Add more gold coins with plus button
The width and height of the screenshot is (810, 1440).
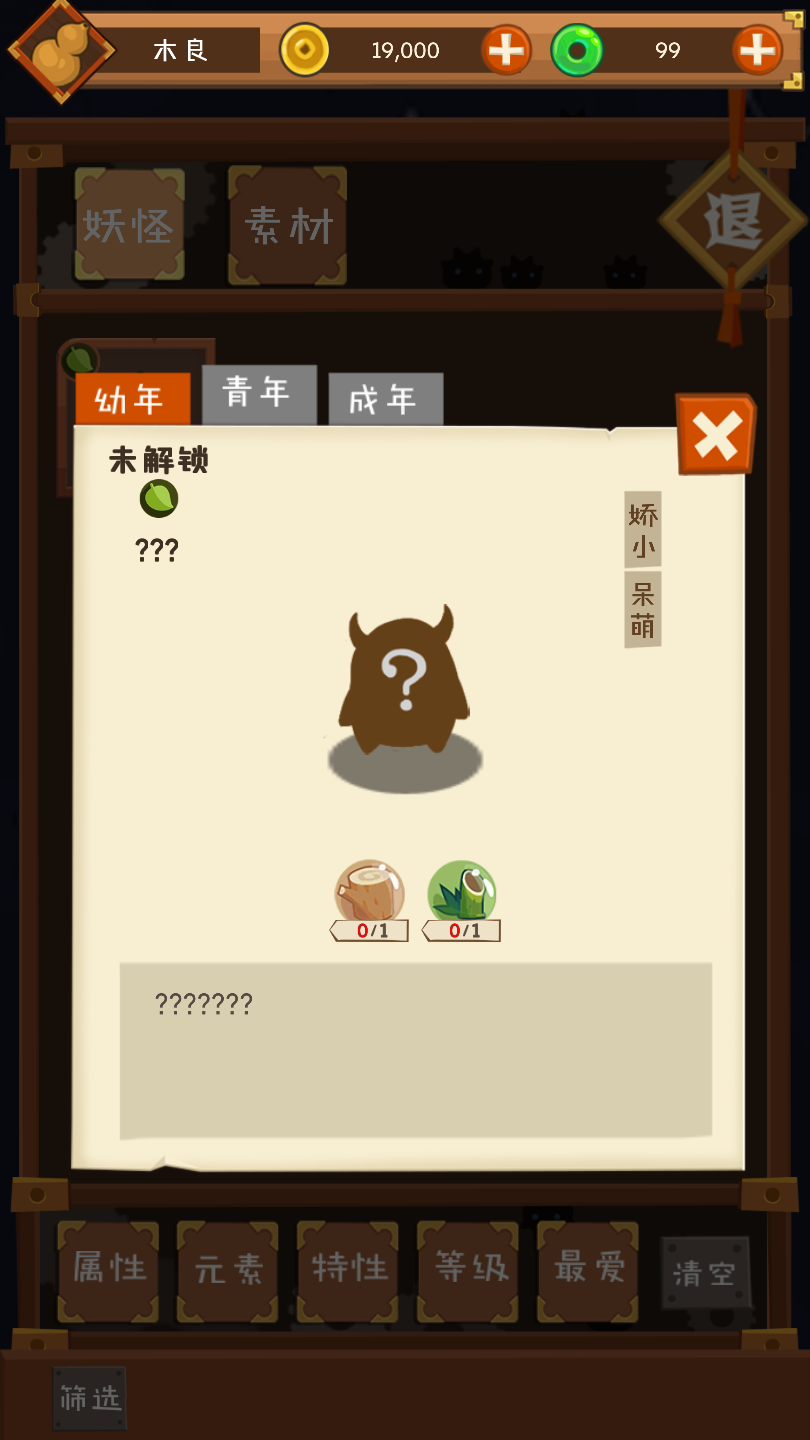pos(506,50)
